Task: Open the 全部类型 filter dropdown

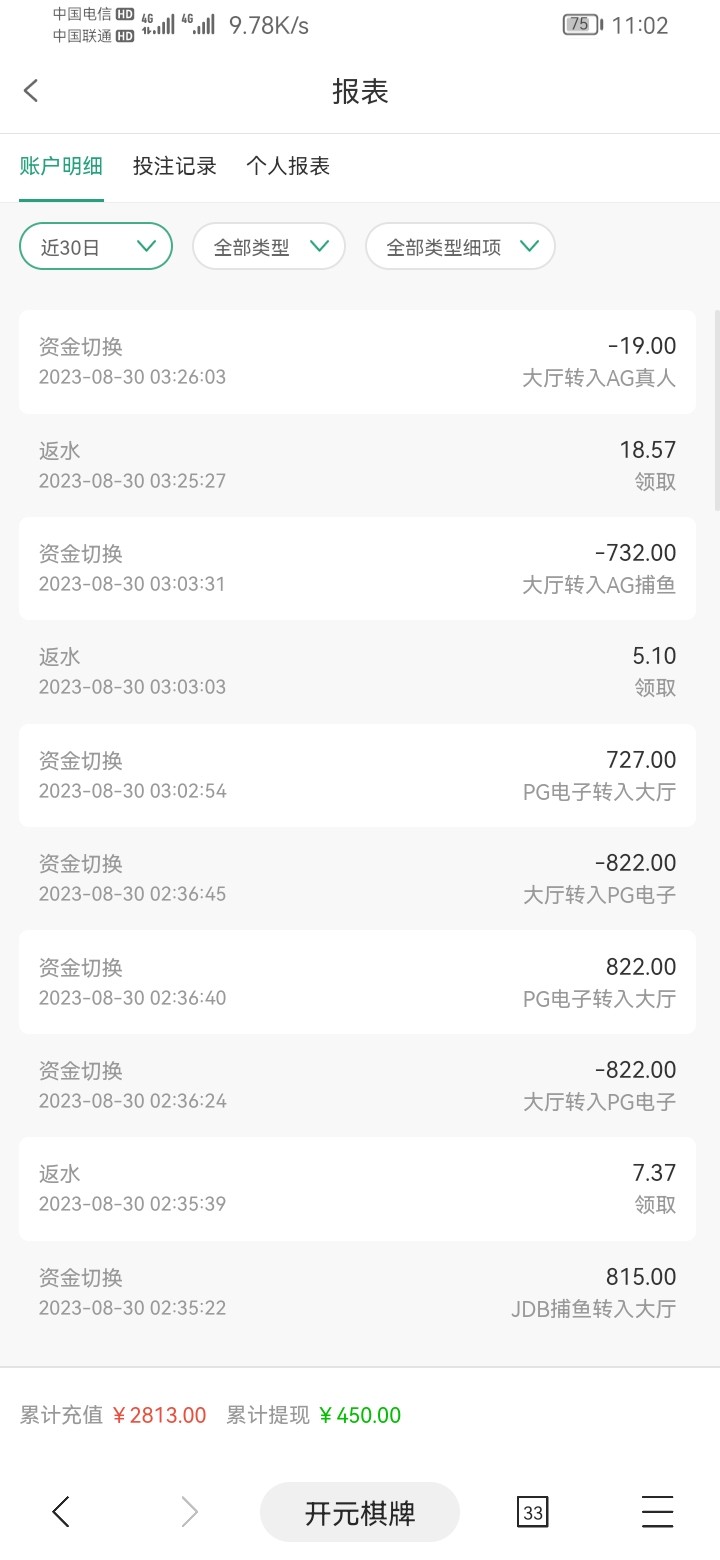Action: [269, 247]
